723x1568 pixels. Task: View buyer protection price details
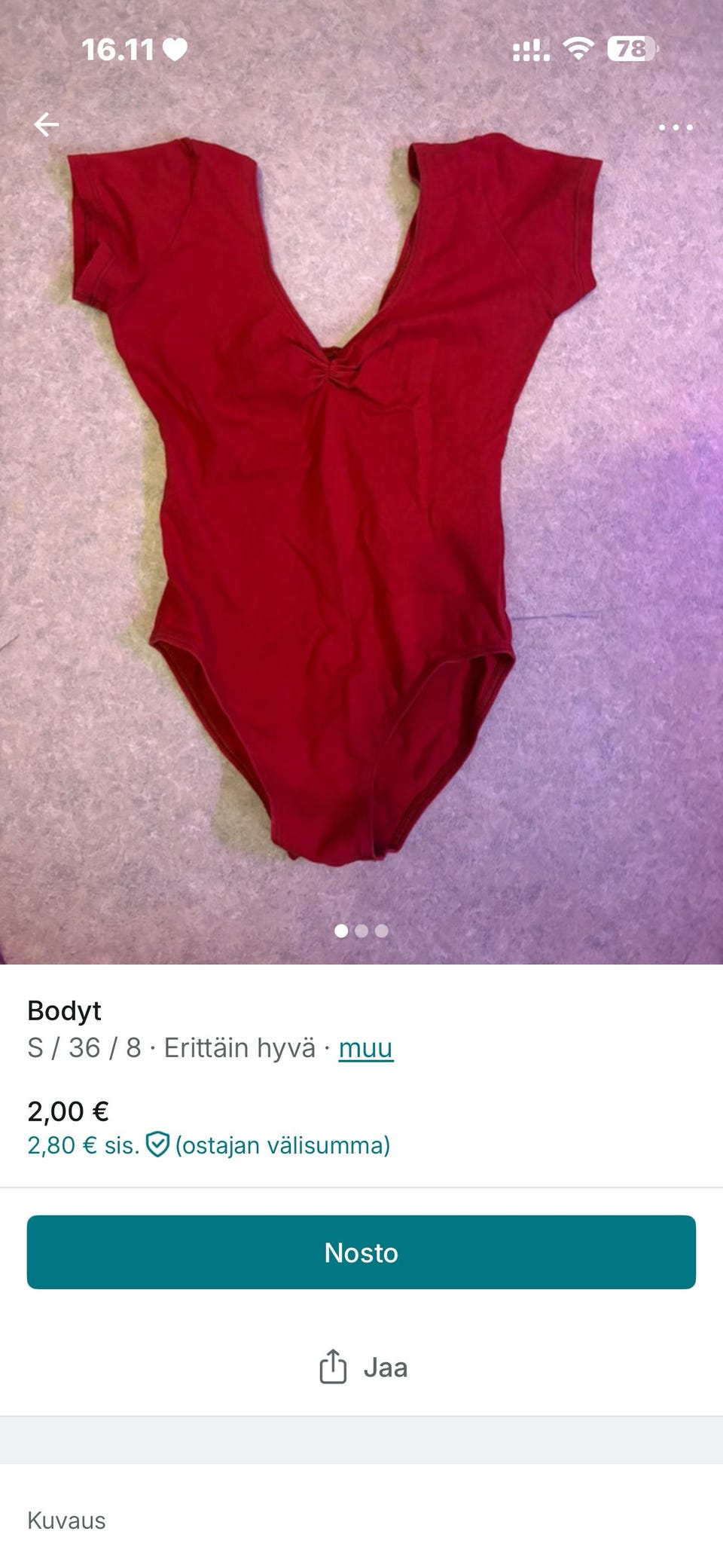[209, 1145]
